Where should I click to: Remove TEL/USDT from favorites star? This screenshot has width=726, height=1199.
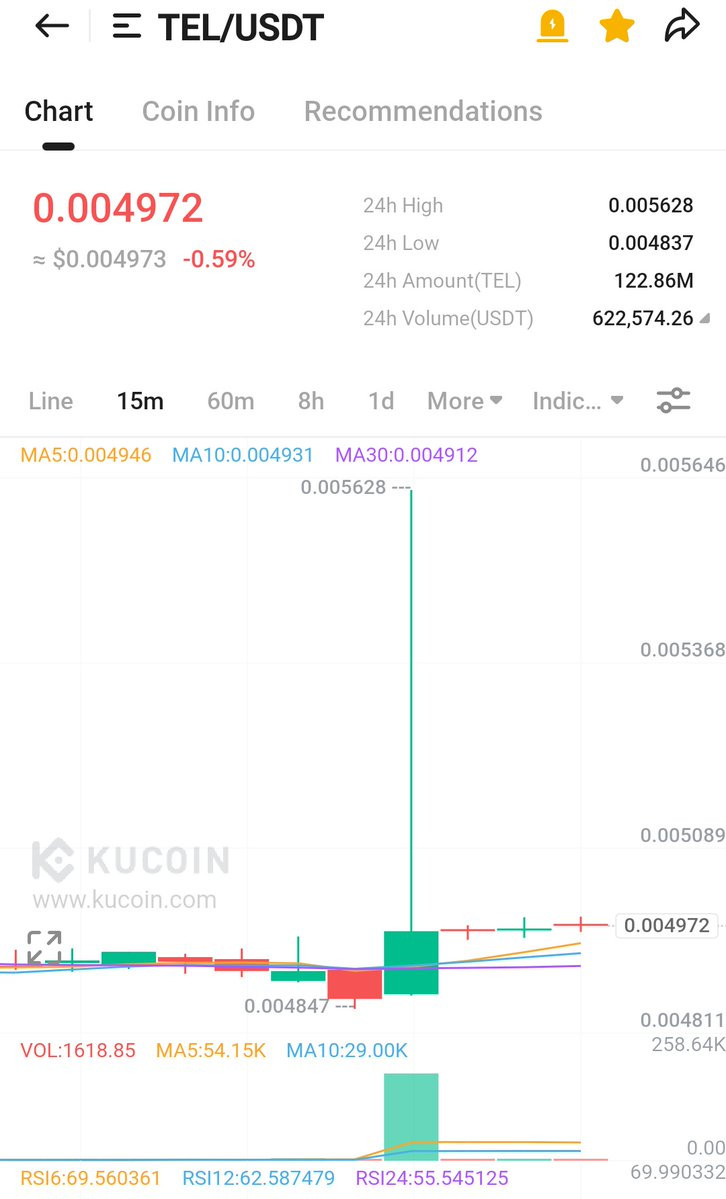click(x=617, y=27)
